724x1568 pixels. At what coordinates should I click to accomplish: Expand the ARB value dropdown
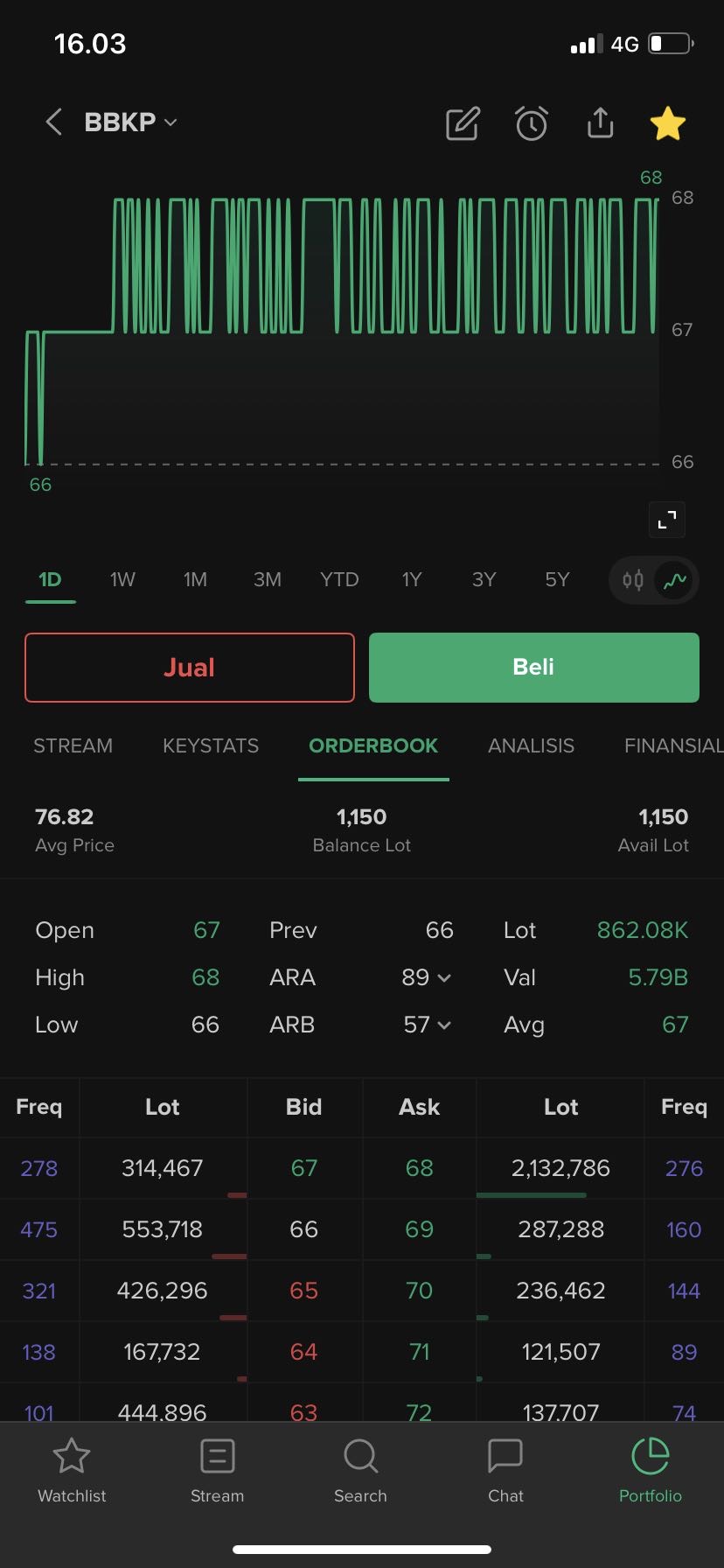(x=427, y=1025)
